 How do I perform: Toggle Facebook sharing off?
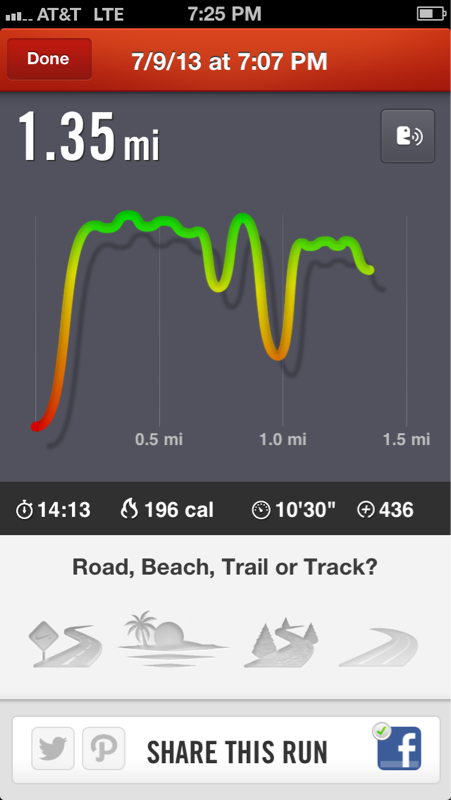pos(399,747)
